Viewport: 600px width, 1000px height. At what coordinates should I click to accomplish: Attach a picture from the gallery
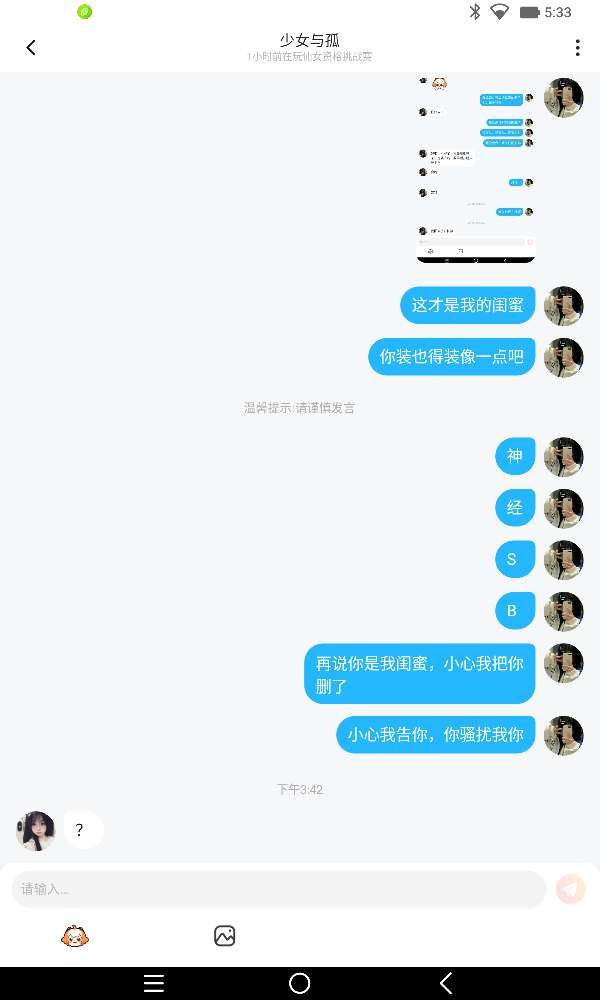click(x=225, y=936)
